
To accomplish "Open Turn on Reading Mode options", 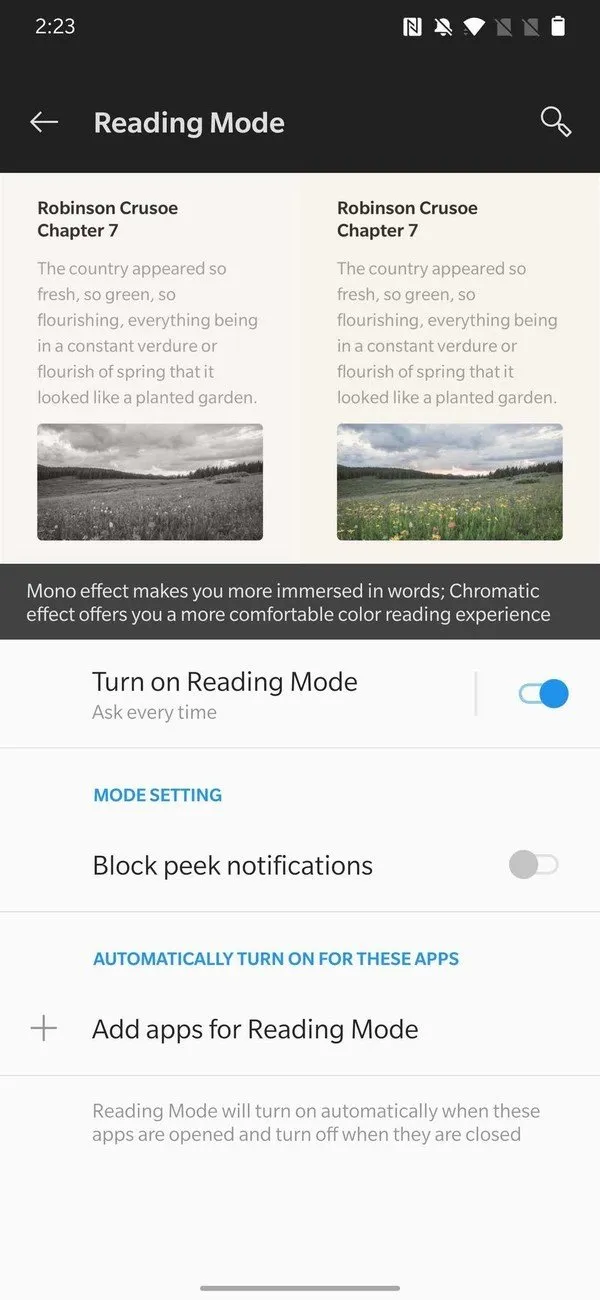I will click(225, 694).
